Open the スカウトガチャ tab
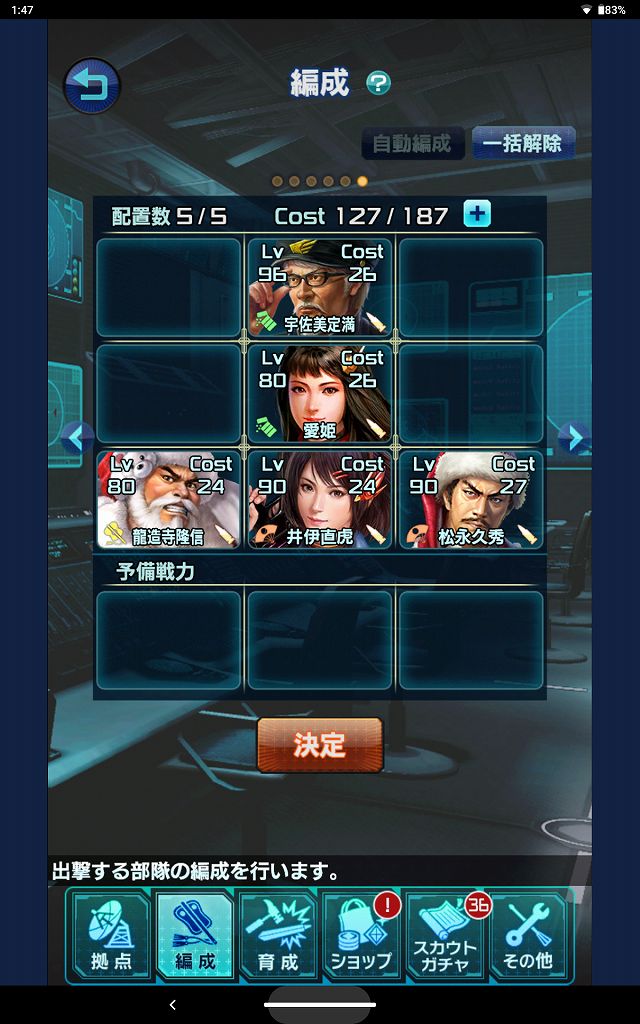This screenshot has height=1024, width=640. click(x=446, y=937)
